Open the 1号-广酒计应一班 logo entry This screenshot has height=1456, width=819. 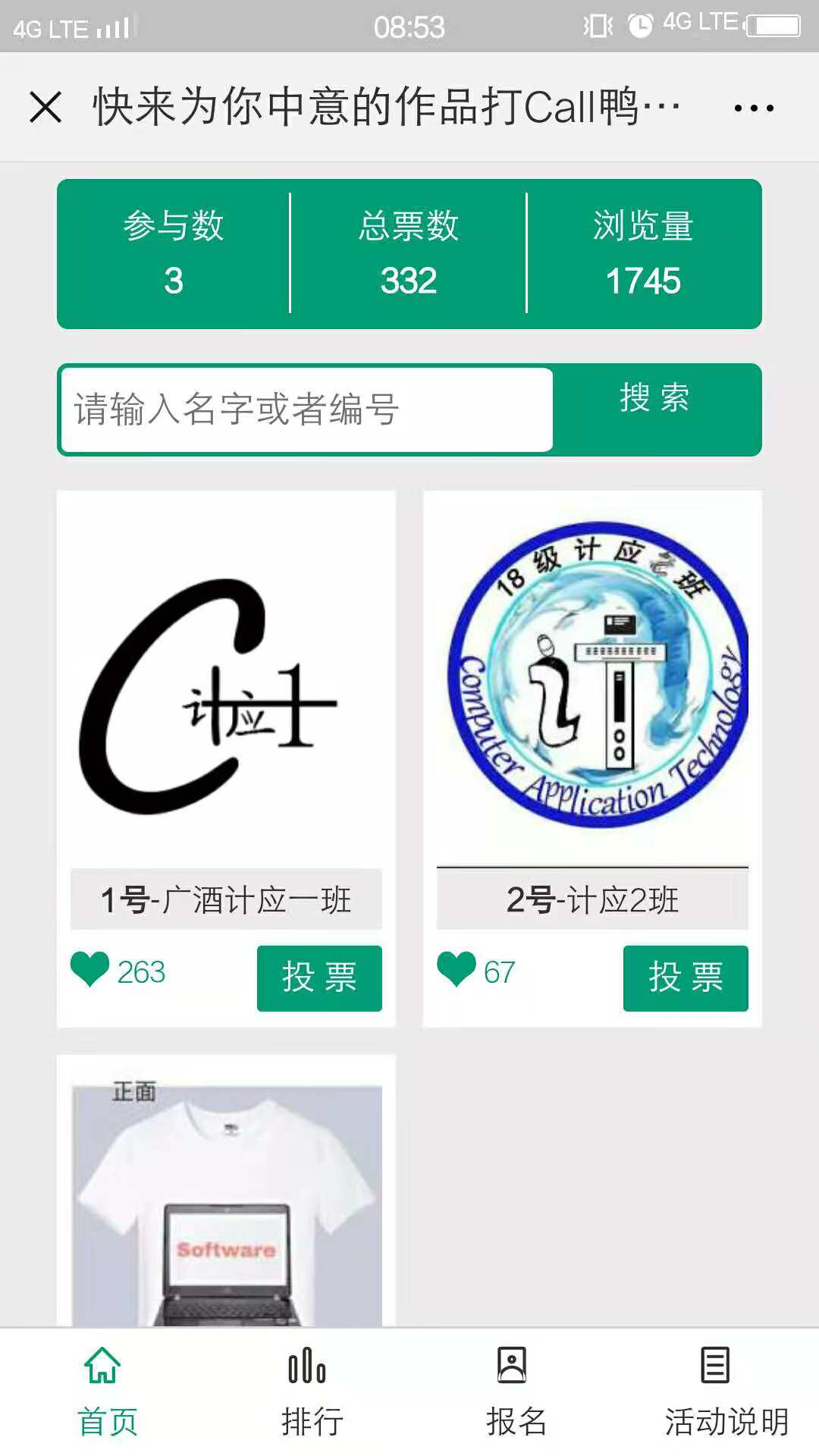pos(226,698)
